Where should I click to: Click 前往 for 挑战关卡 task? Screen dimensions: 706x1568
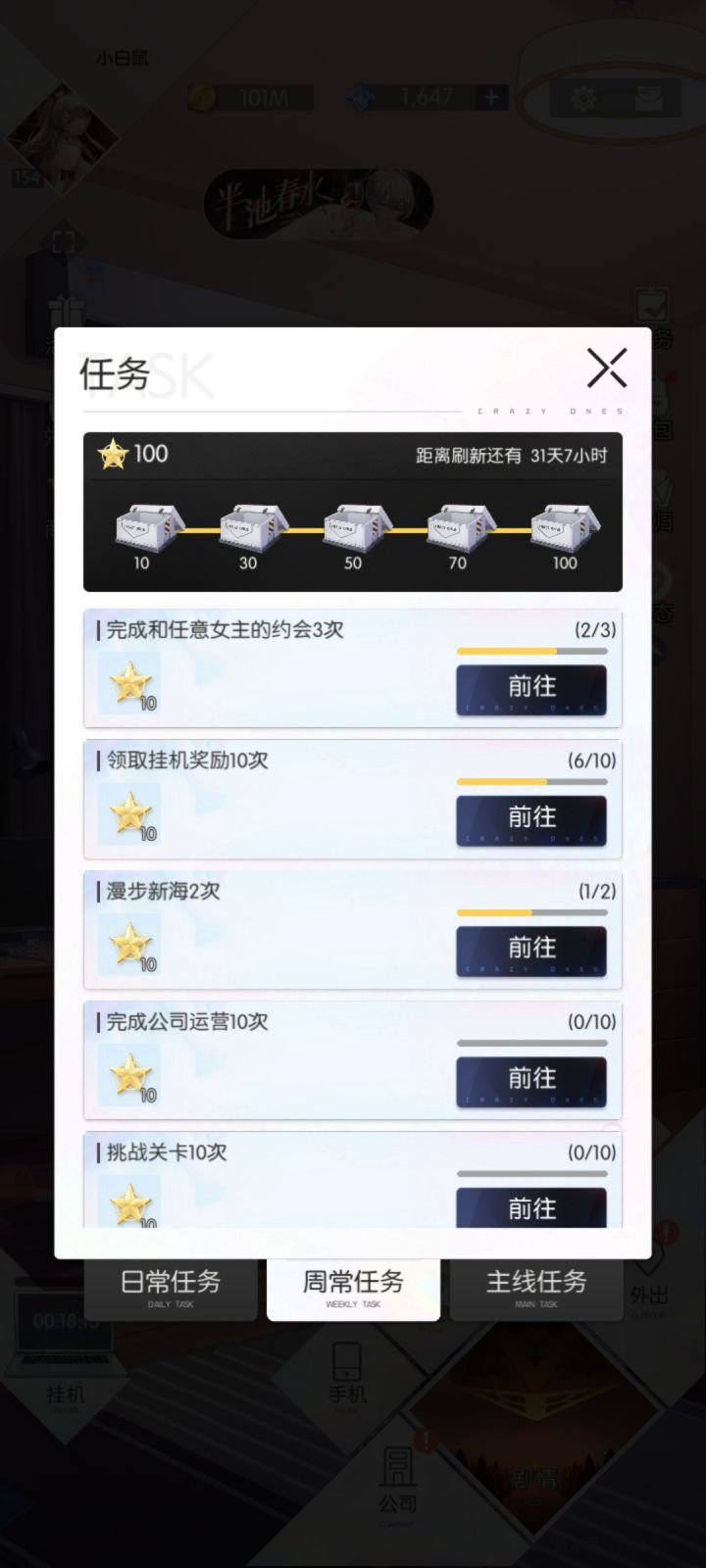point(531,1207)
